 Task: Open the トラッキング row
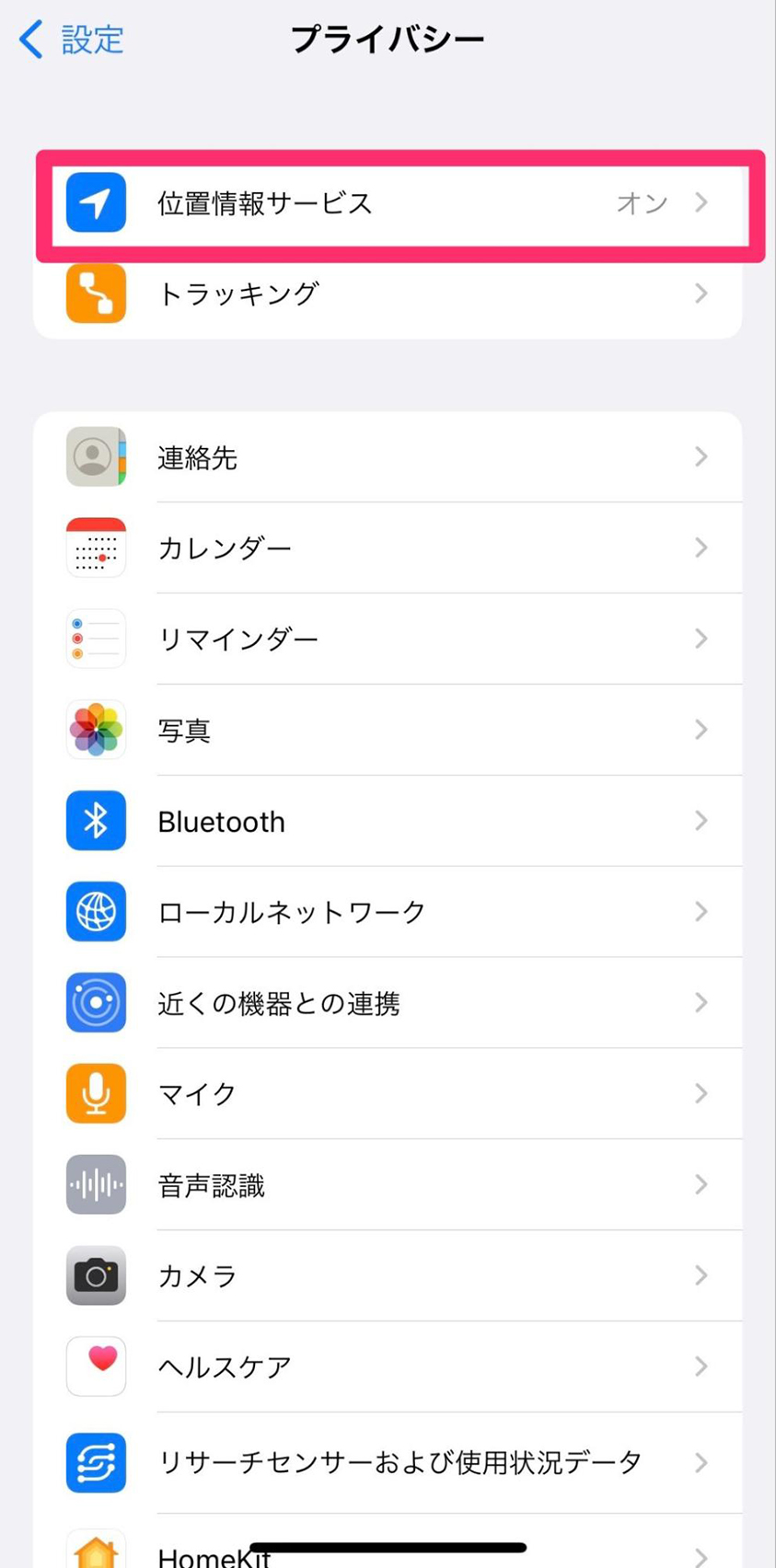click(x=388, y=294)
